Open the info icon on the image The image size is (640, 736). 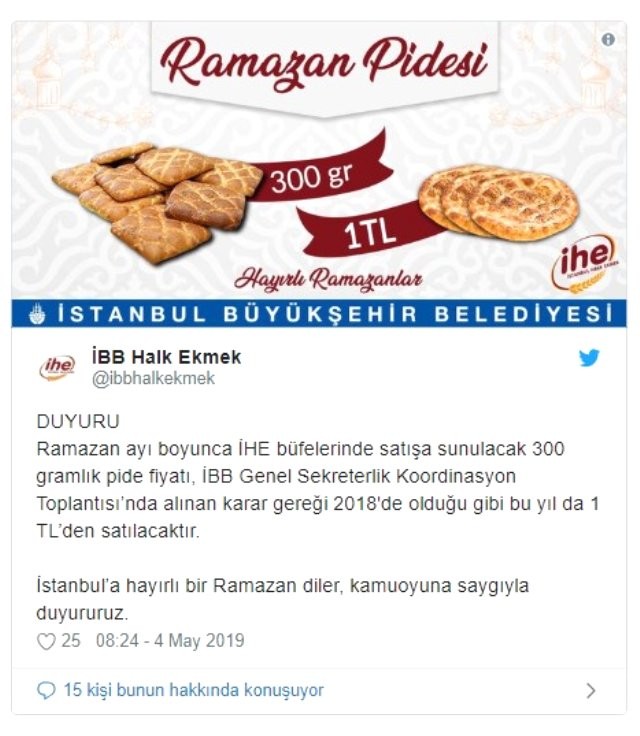point(608,39)
